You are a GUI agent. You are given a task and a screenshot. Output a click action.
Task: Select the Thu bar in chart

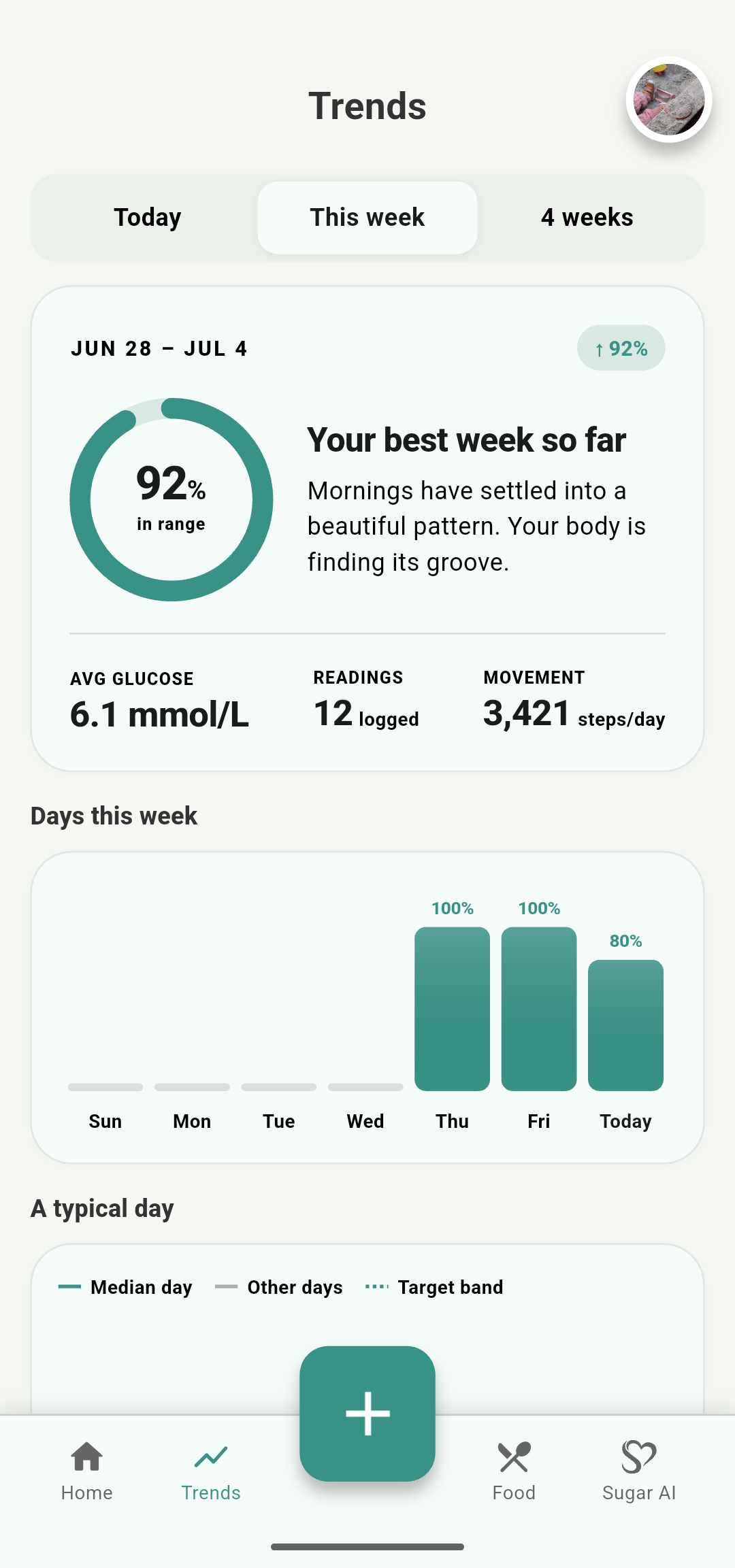(452, 1009)
